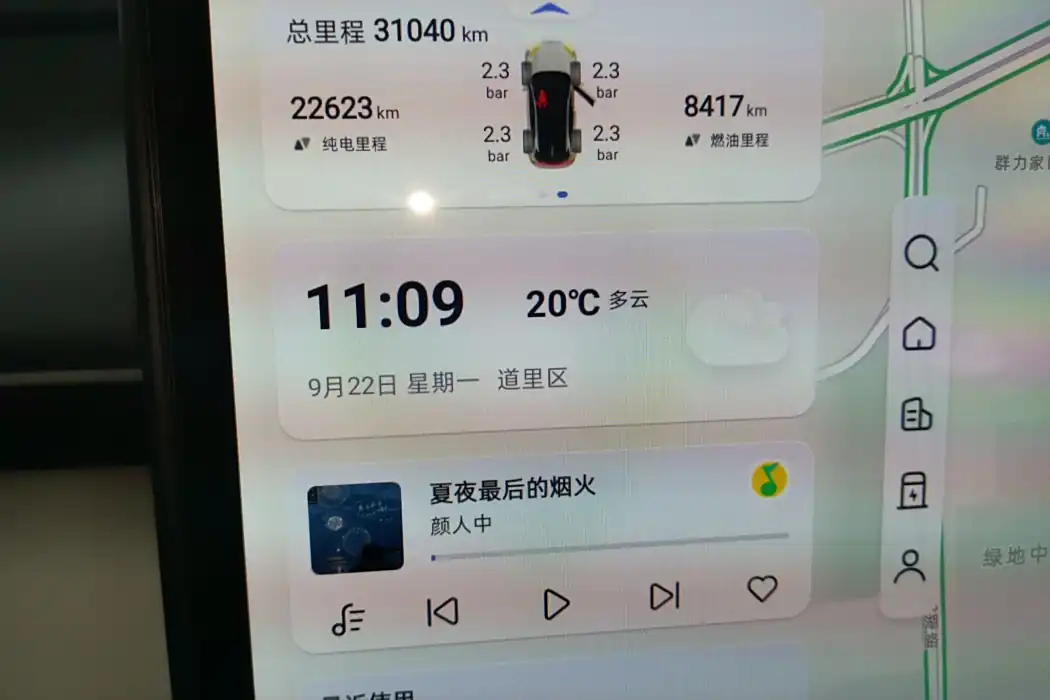Find charging stations with the charger icon
The width and height of the screenshot is (1050, 700).
pyautogui.click(x=912, y=490)
